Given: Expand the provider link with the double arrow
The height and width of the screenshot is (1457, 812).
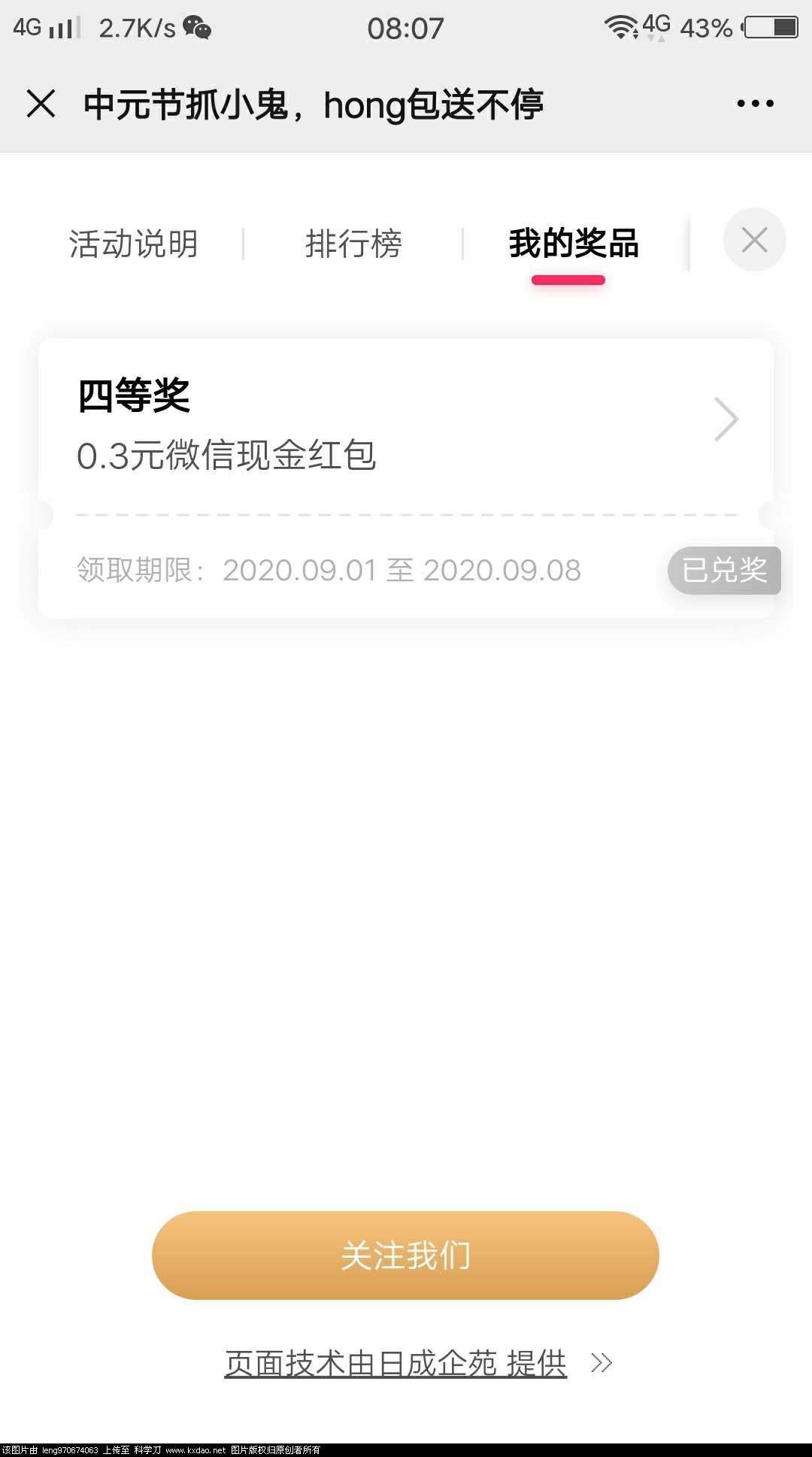Looking at the screenshot, I should pos(601,1363).
